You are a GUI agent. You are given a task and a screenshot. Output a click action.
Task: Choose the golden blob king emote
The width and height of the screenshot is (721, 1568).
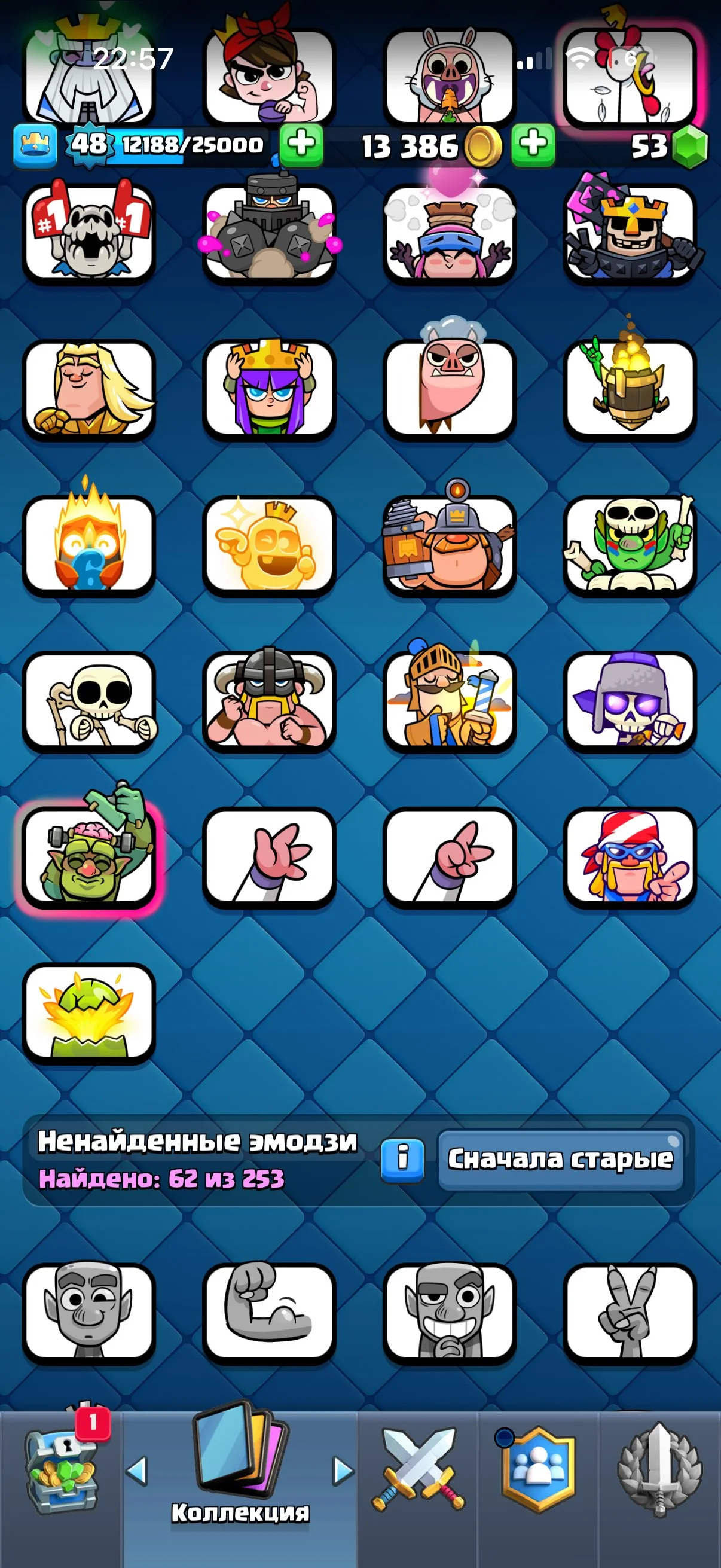coord(269,546)
